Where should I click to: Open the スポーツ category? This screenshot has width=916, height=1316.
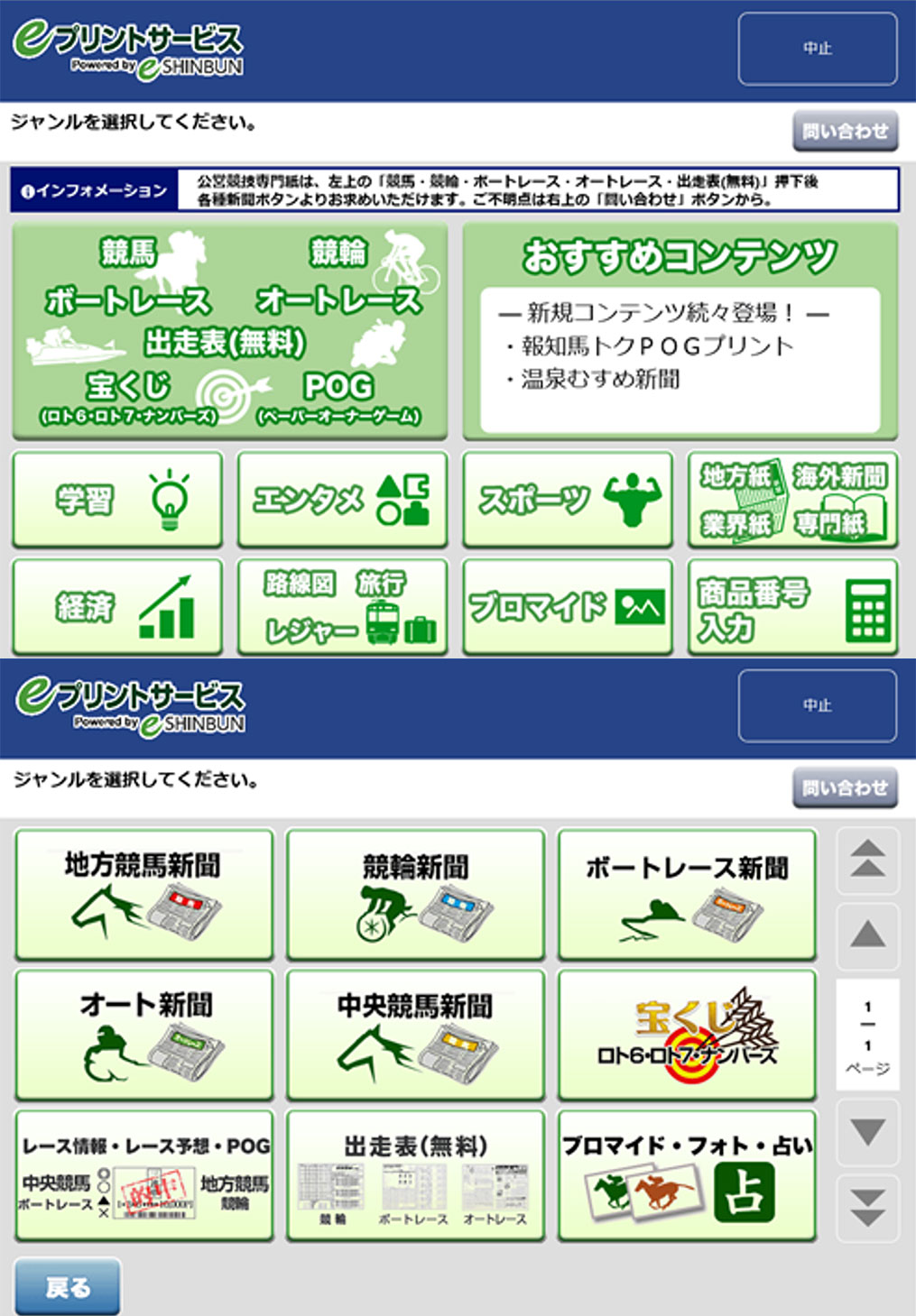tap(568, 500)
